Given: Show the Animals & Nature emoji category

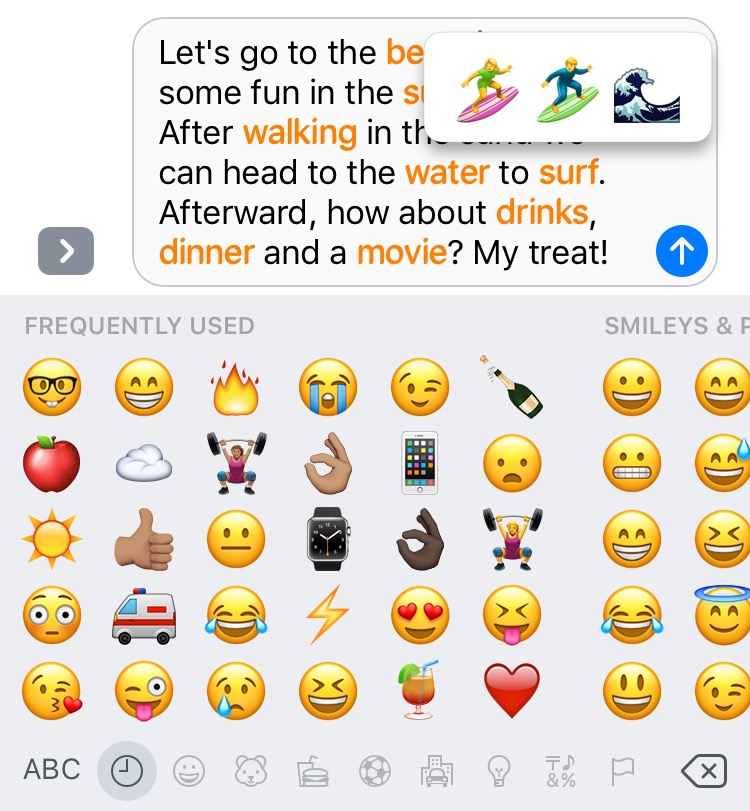Looking at the screenshot, I should click(x=250, y=770).
